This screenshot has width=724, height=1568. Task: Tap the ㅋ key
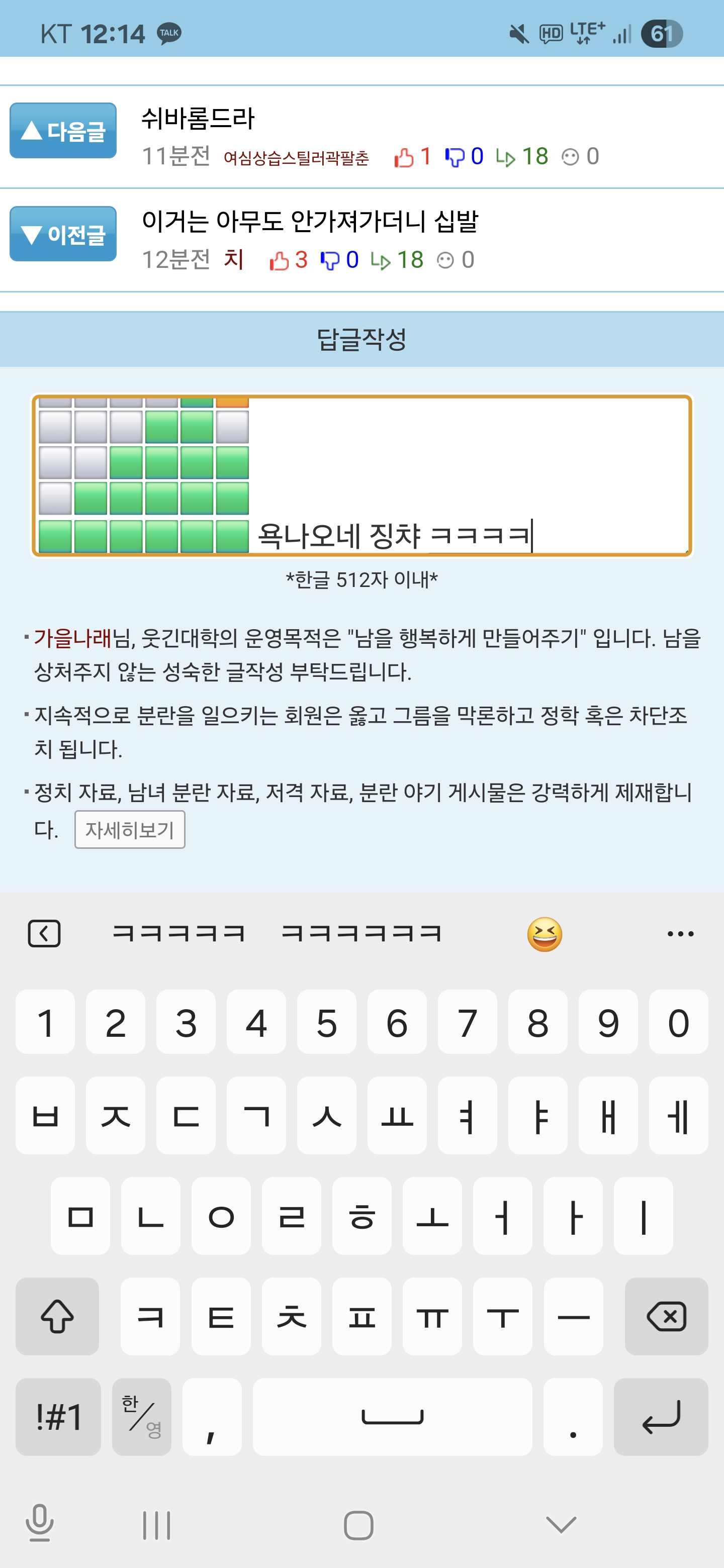coord(150,1316)
